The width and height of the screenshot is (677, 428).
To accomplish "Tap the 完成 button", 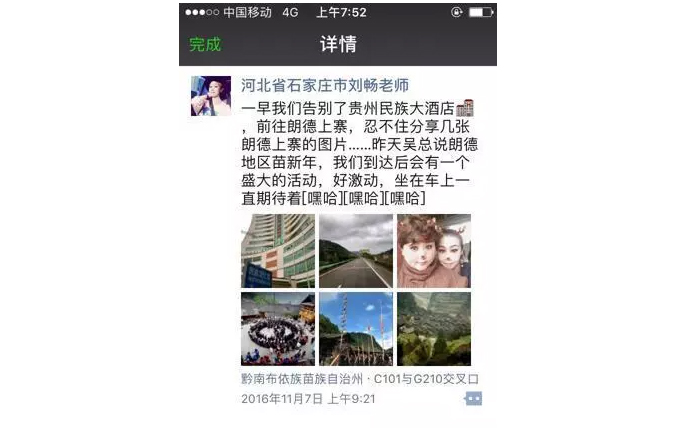I will [205, 45].
